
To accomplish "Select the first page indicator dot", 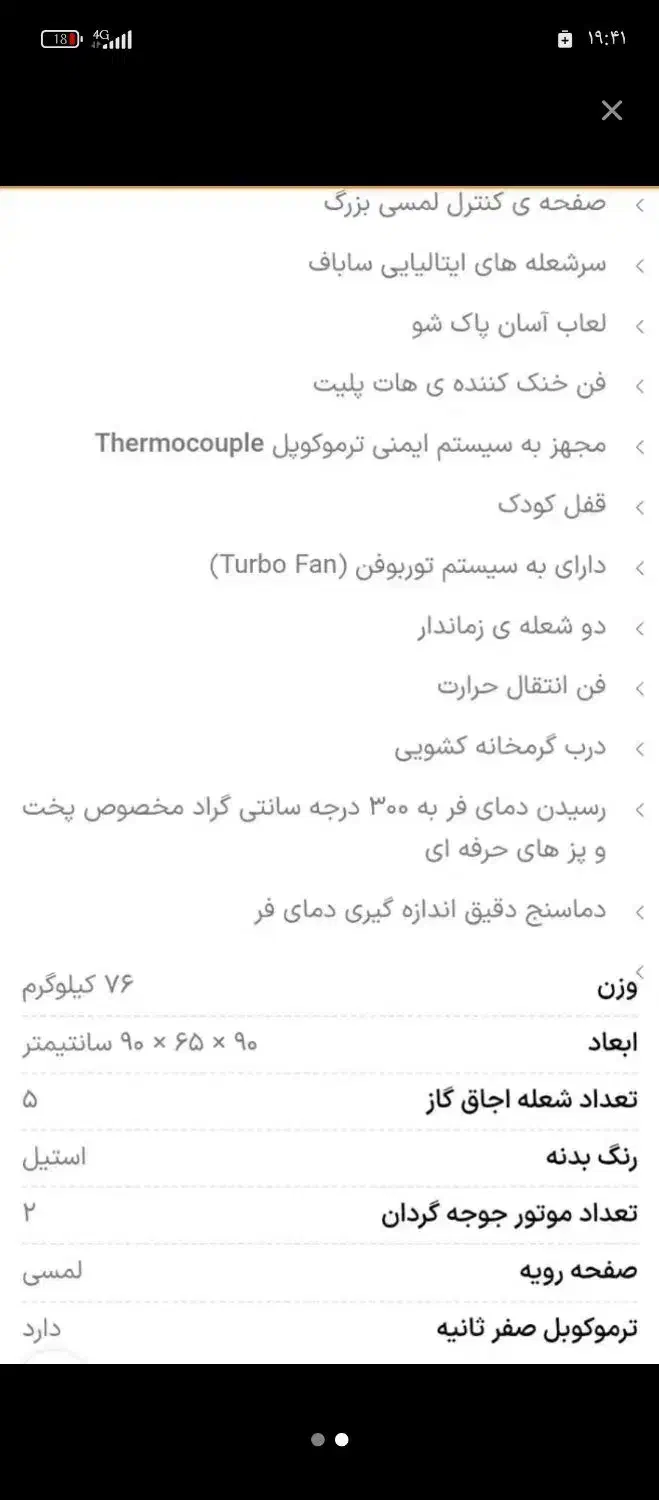I will (318, 1440).
